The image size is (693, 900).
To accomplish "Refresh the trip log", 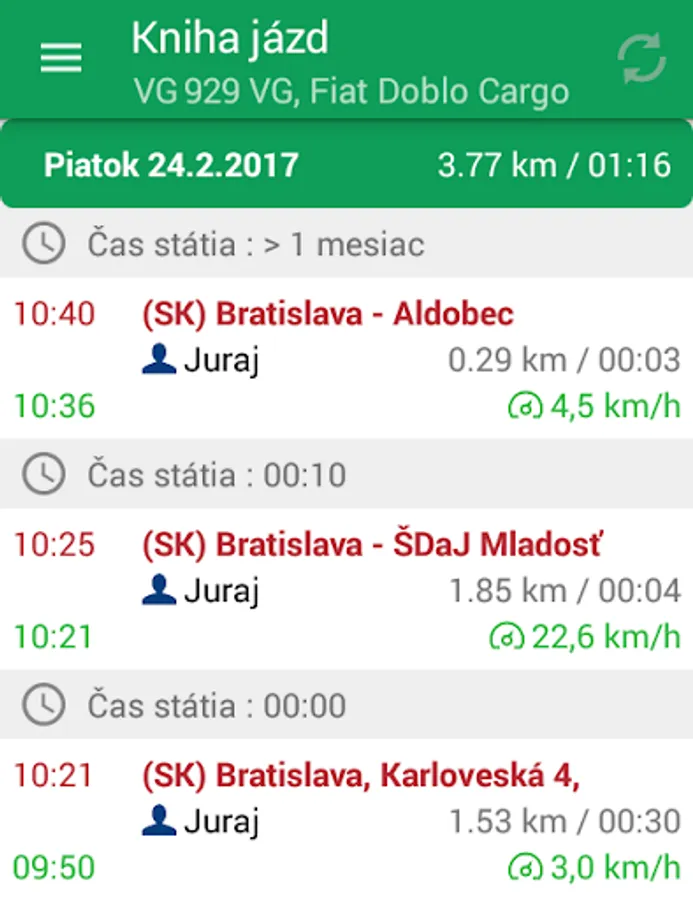I will (x=641, y=60).
